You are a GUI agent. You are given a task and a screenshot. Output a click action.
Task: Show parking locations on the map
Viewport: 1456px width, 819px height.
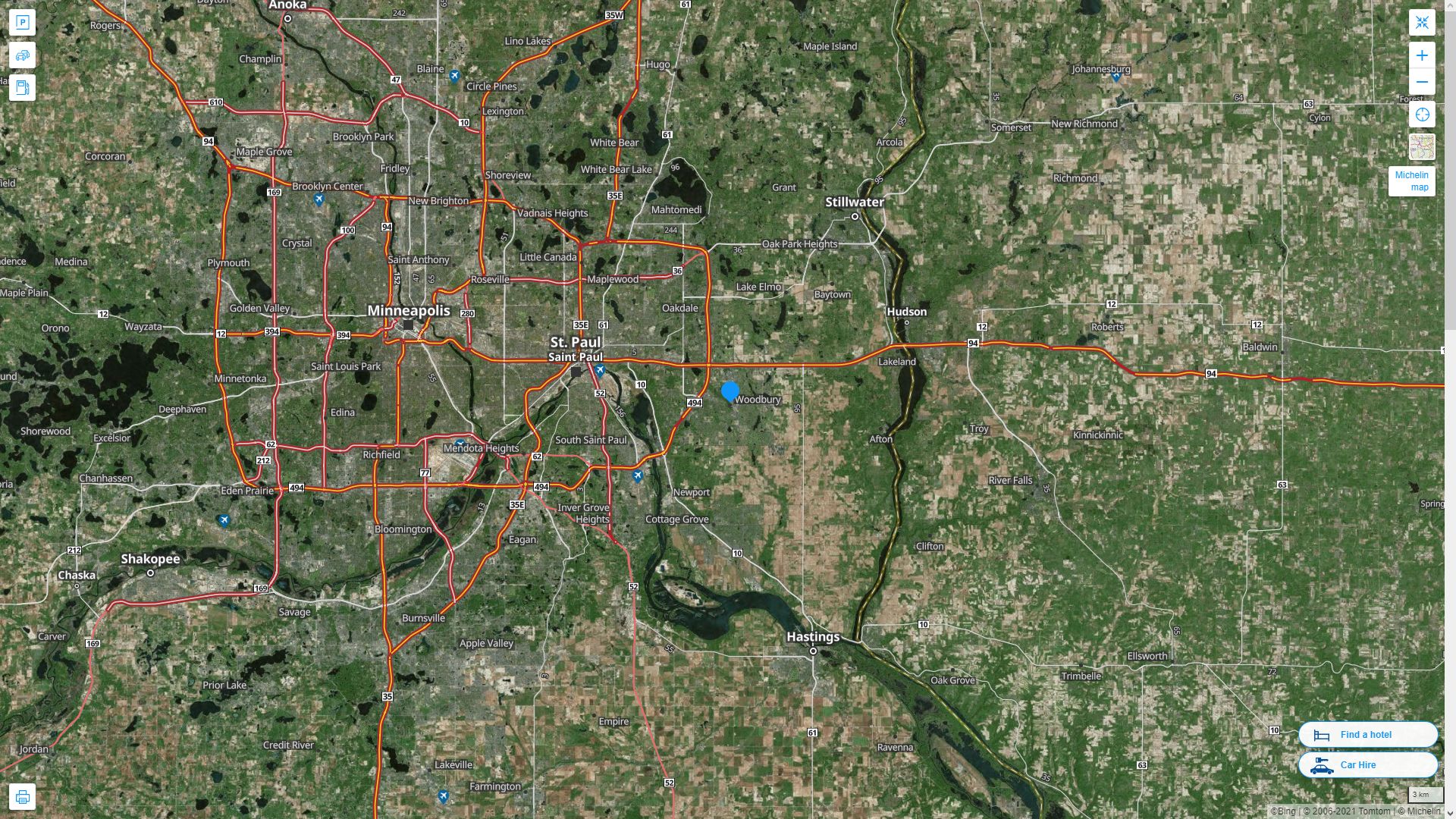[22, 22]
